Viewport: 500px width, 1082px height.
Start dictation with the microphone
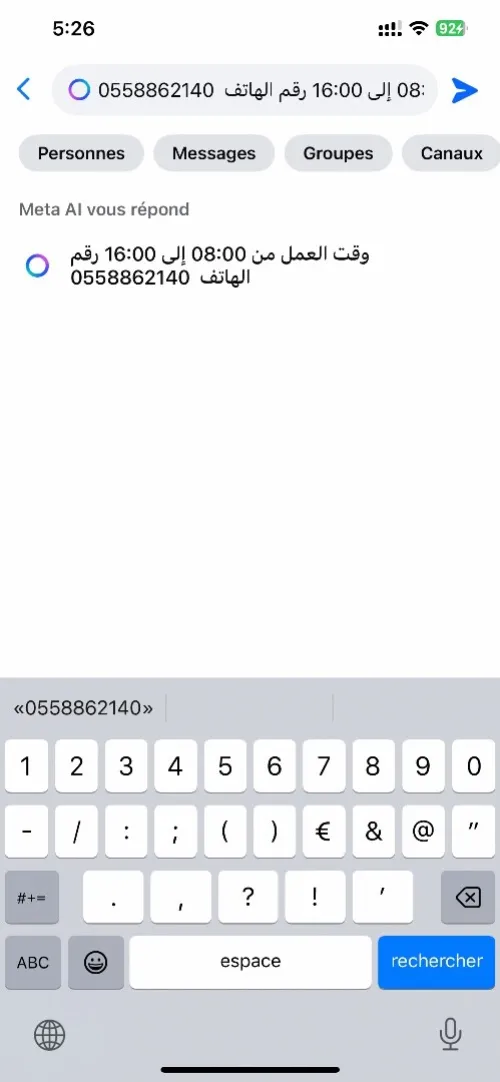450,1035
